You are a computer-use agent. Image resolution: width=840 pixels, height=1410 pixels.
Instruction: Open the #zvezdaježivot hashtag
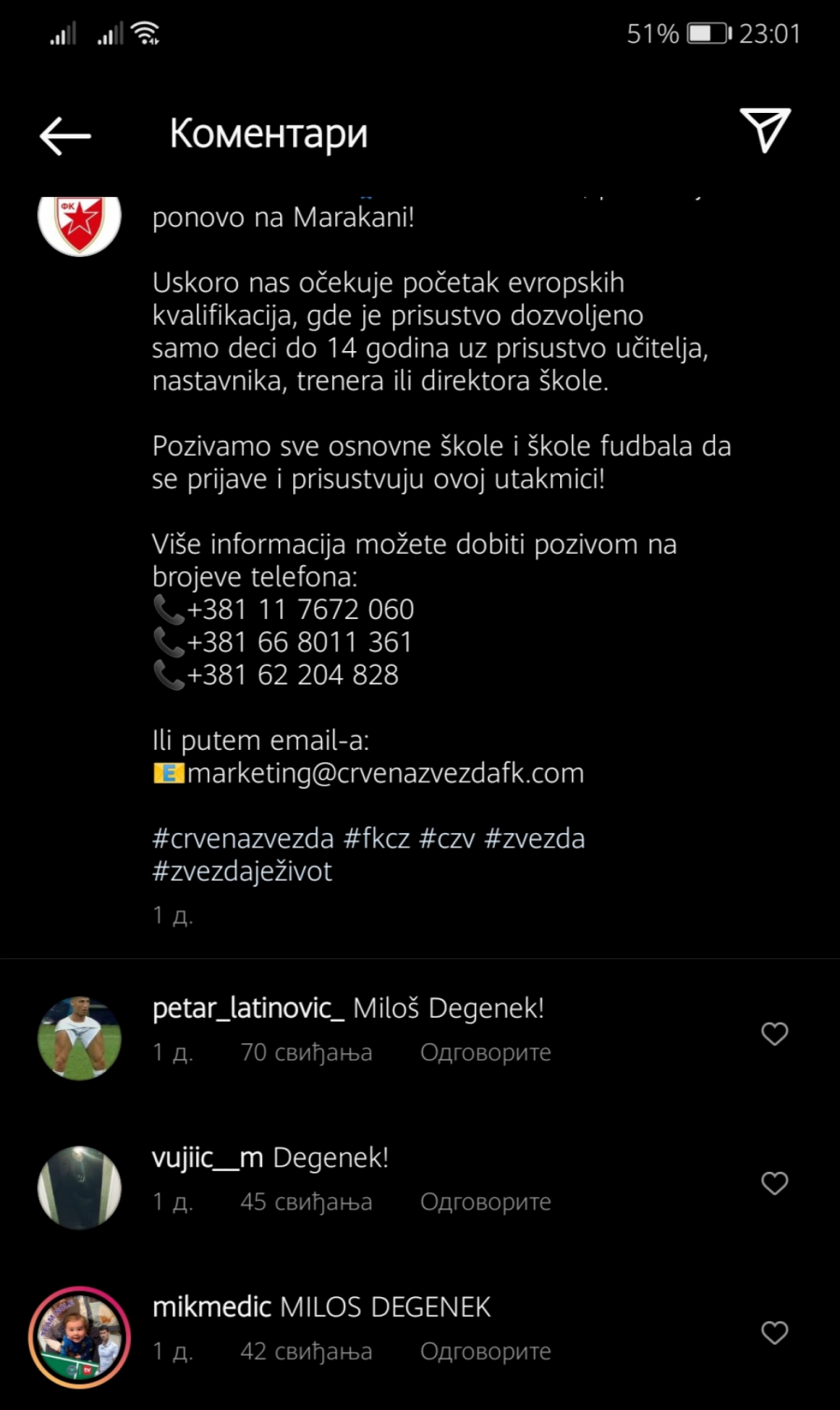pos(242,871)
